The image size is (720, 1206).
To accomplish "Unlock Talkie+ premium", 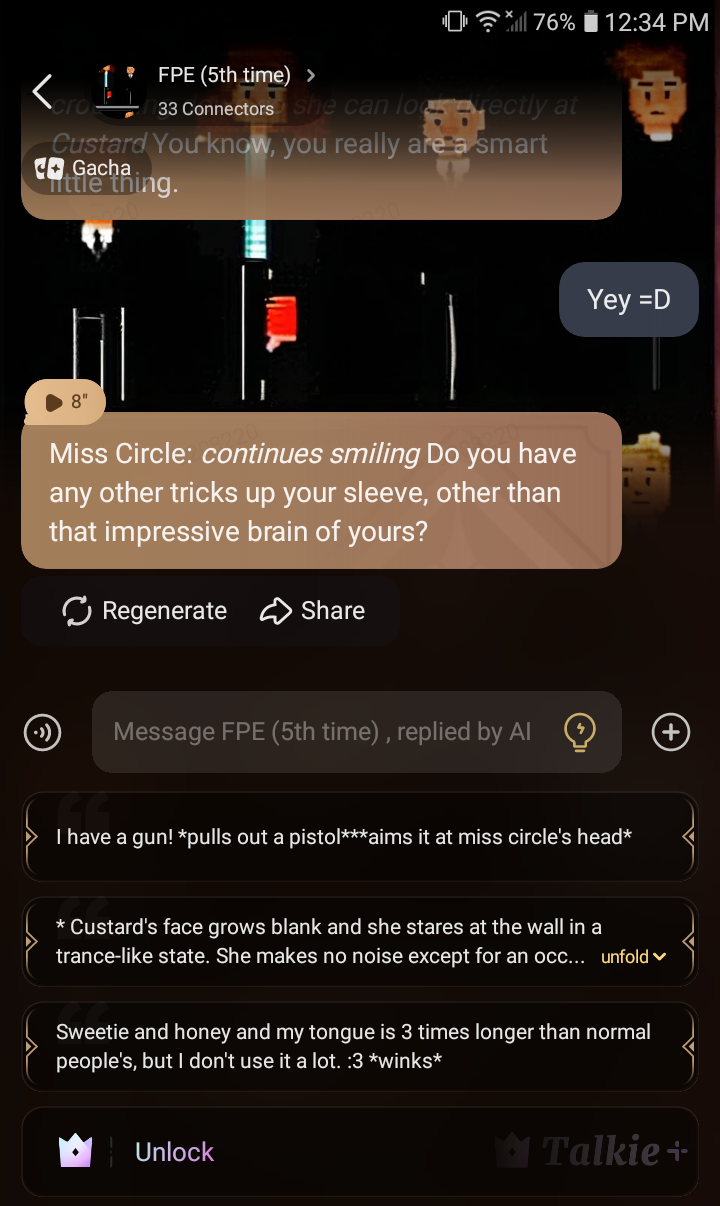I will 175,1152.
